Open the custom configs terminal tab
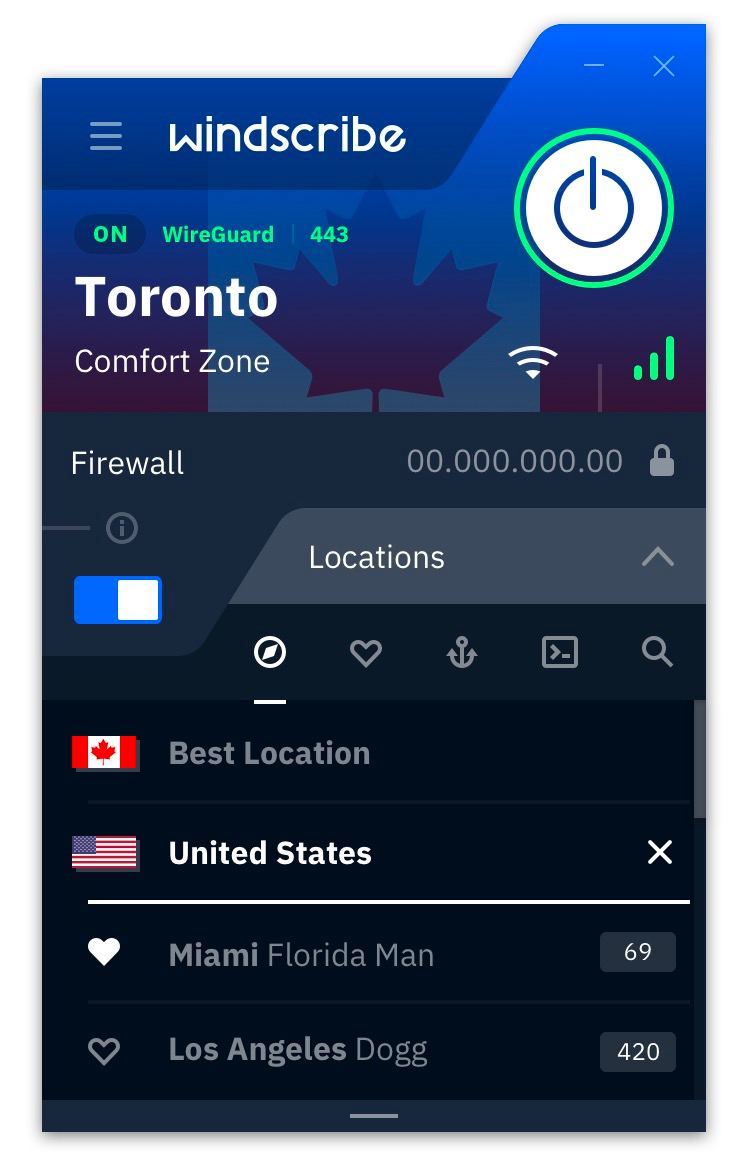 point(559,653)
